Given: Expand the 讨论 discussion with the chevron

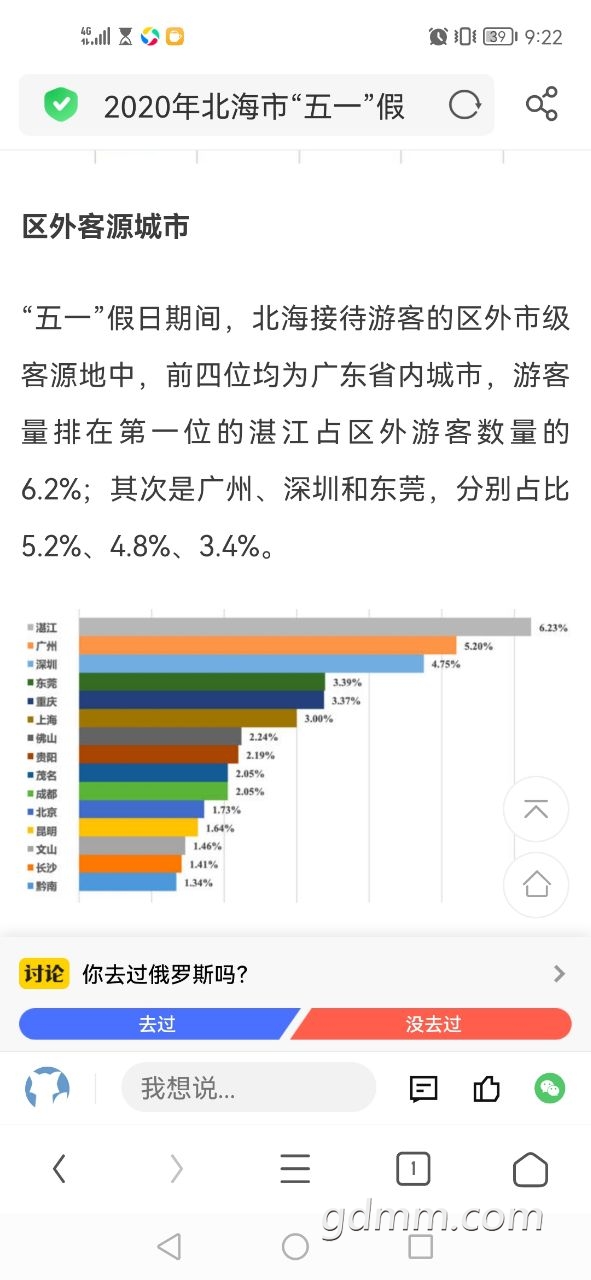Looking at the screenshot, I should click(559, 973).
